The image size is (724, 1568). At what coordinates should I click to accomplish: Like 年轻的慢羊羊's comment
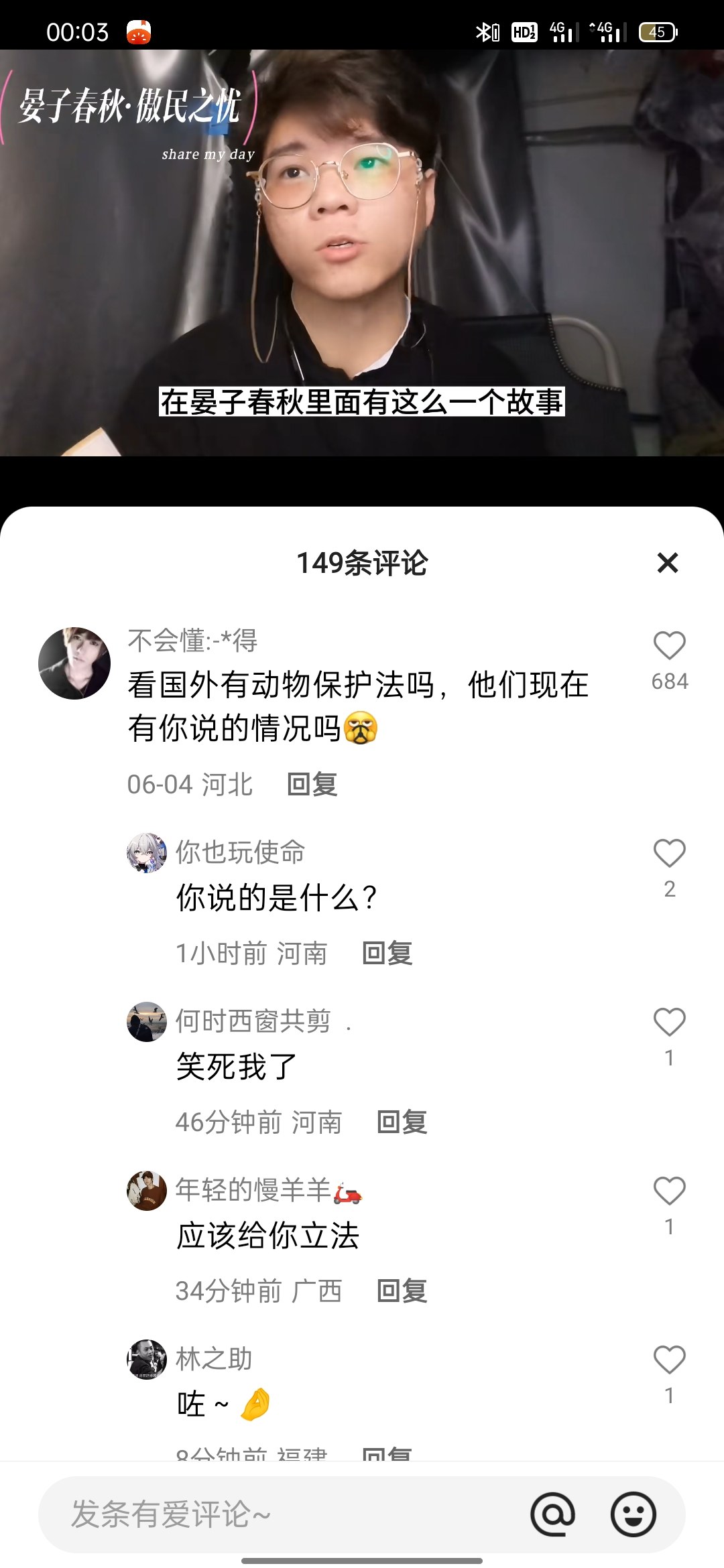669,1192
